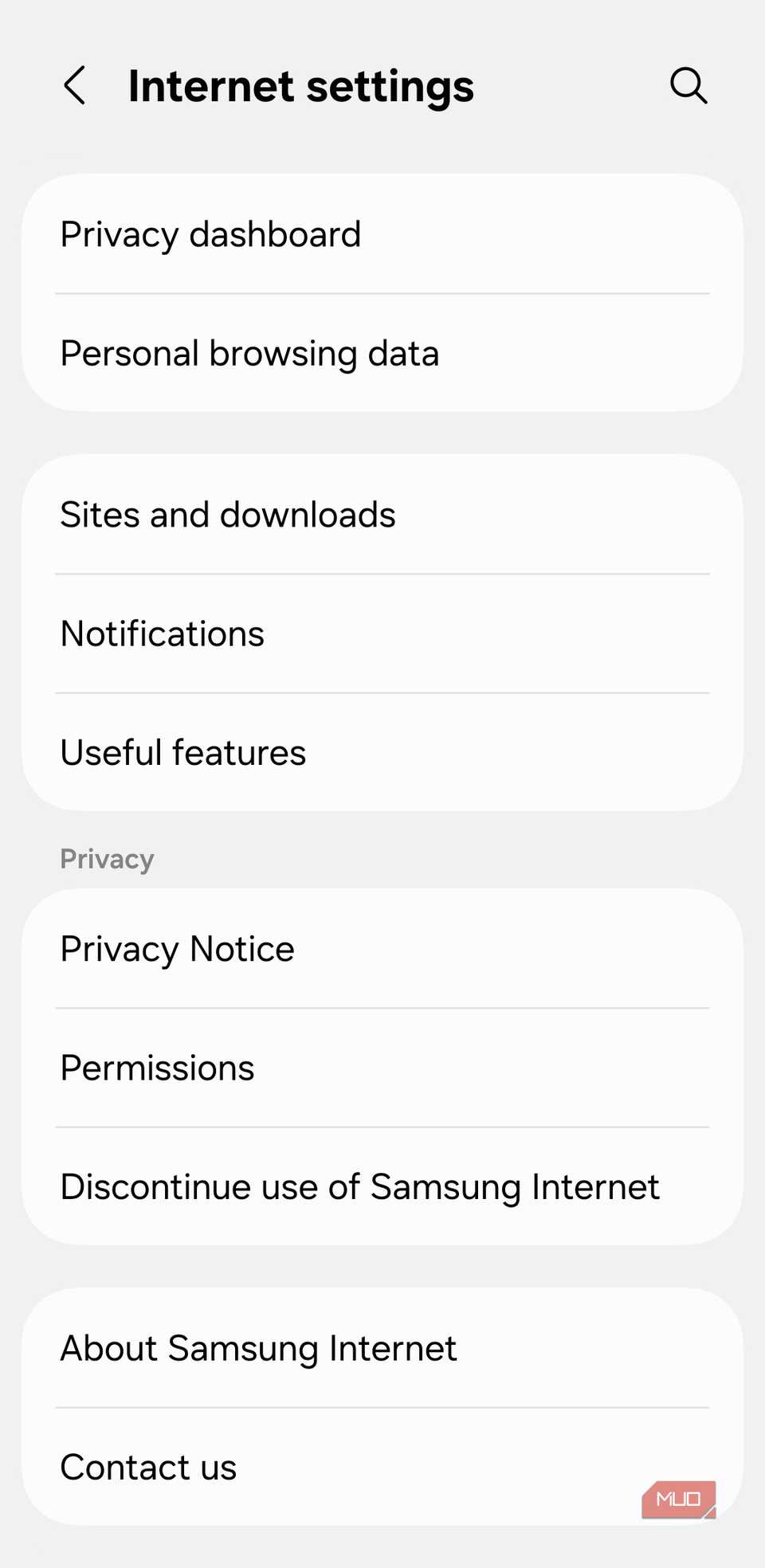Tap the first settings card group
The width and height of the screenshot is (765, 1568).
coord(382,293)
